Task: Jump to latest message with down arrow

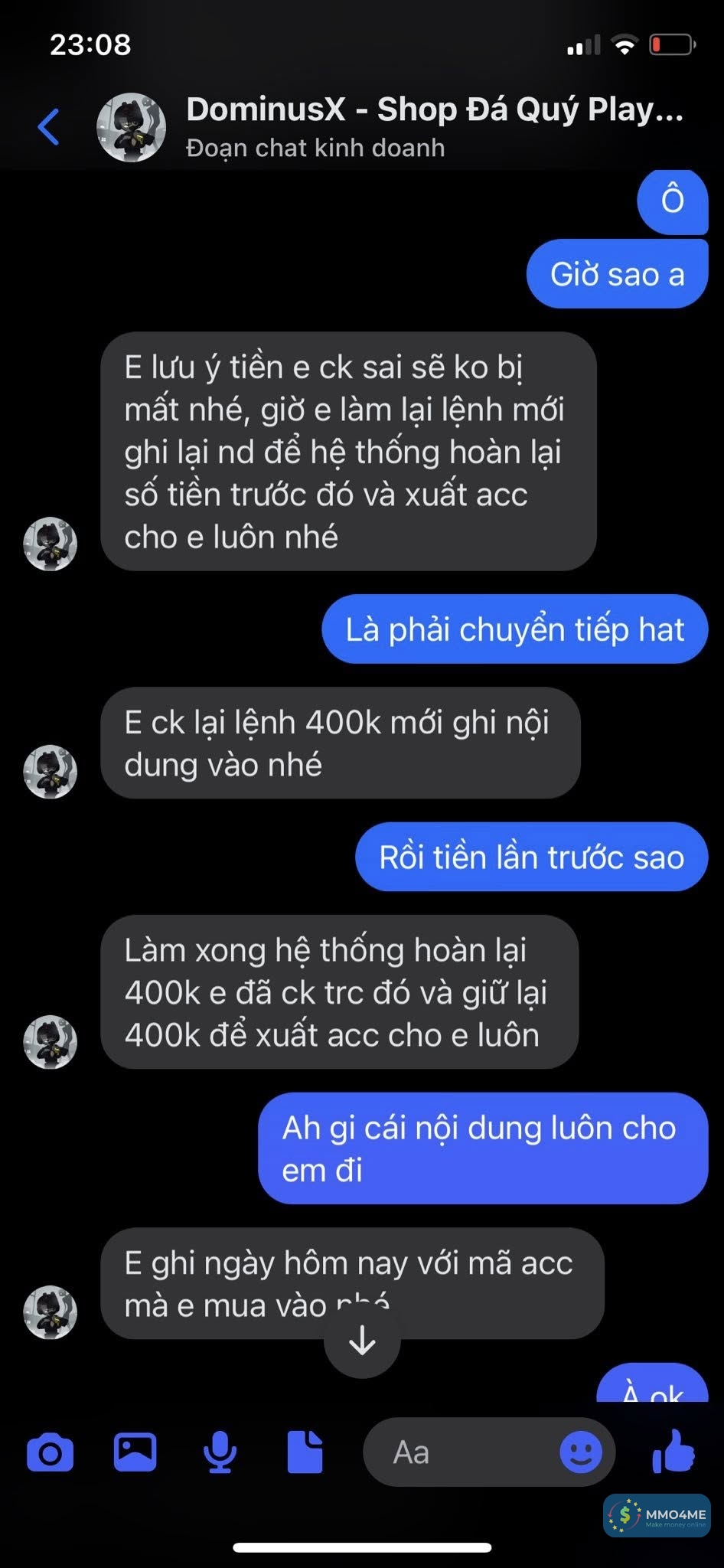Action: click(x=362, y=1341)
